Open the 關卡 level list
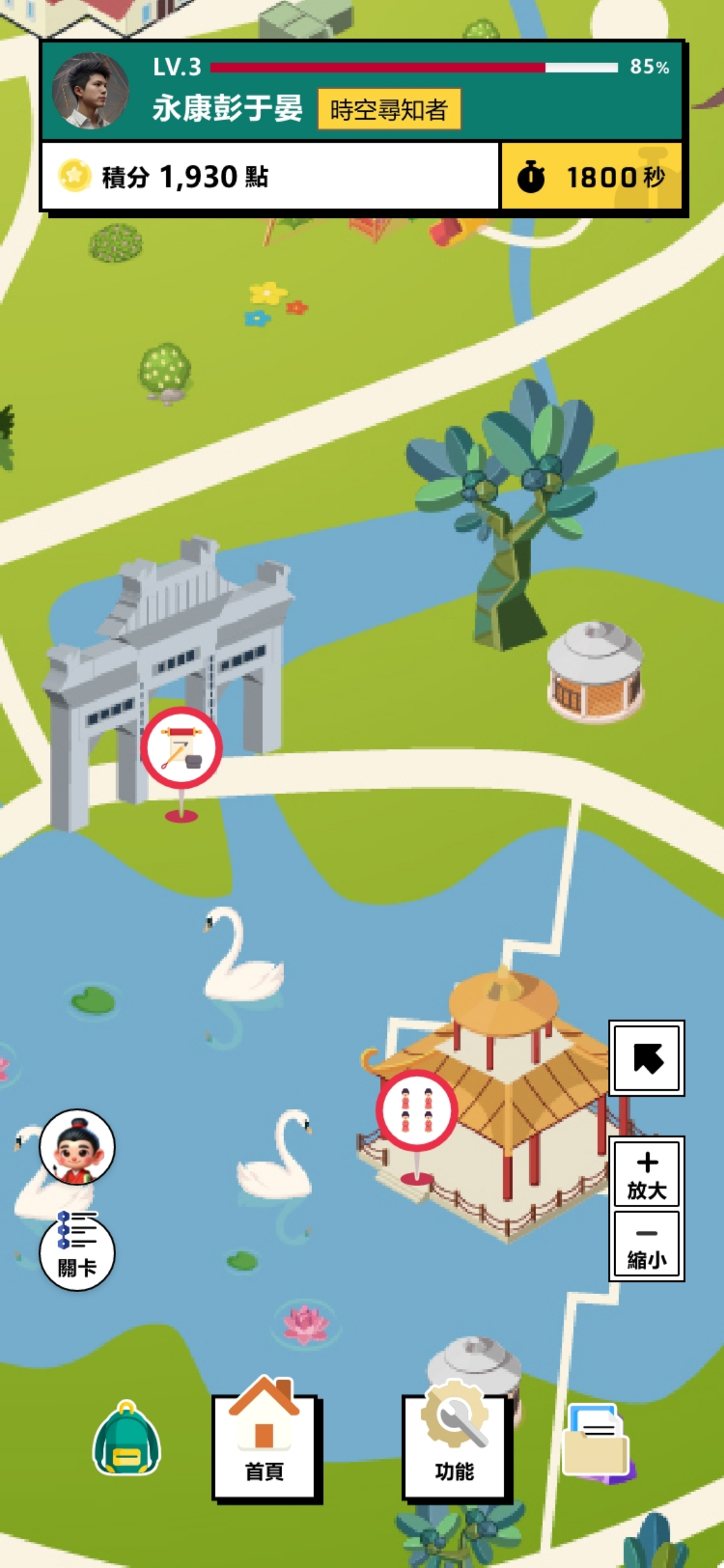 coord(77,1252)
